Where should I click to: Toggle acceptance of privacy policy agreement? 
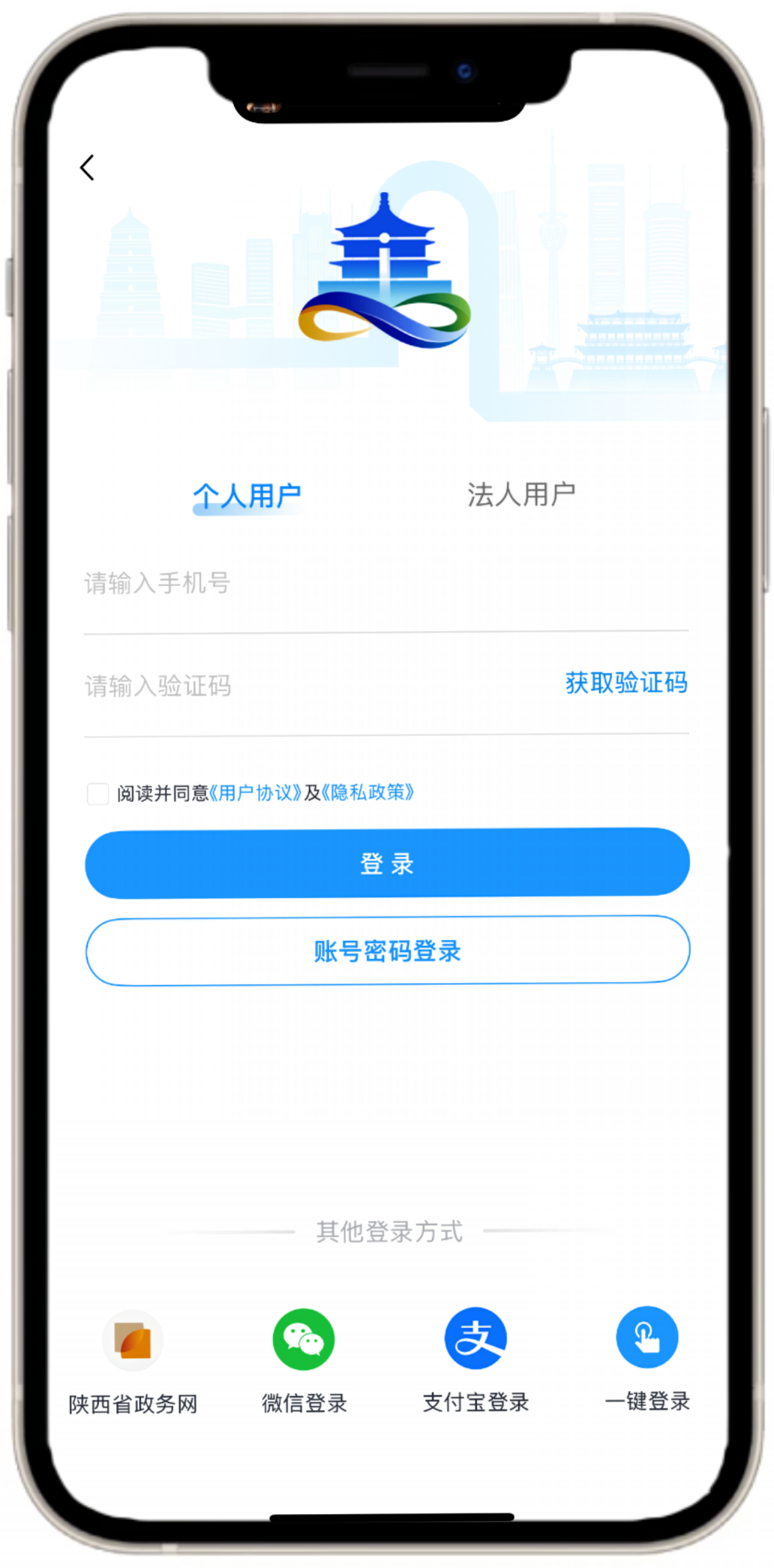[x=97, y=793]
